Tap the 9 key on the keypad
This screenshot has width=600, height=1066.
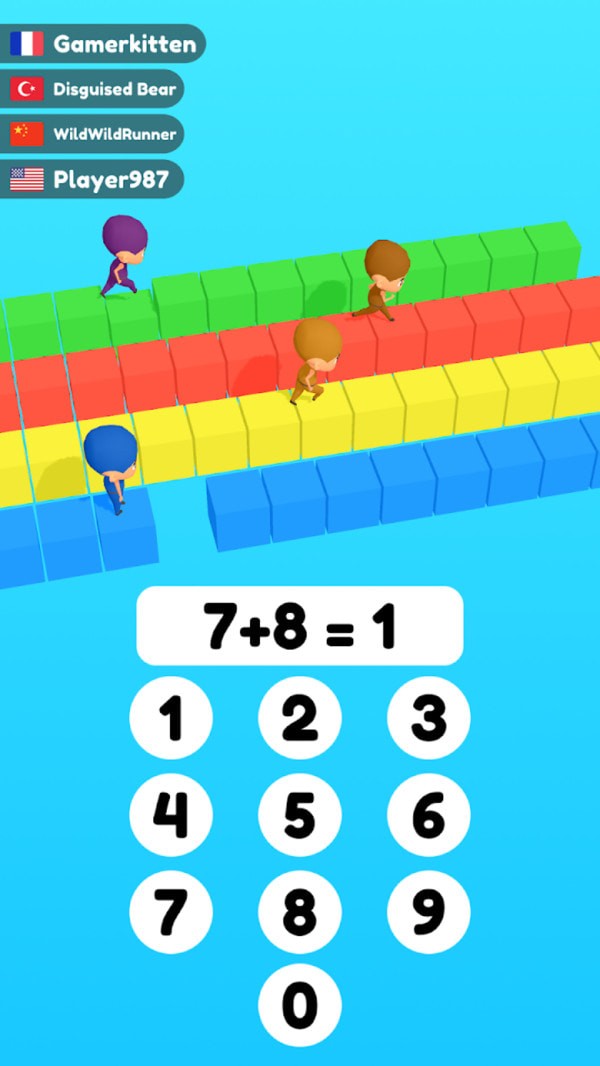pyautogui.click(x=428, y=911)
